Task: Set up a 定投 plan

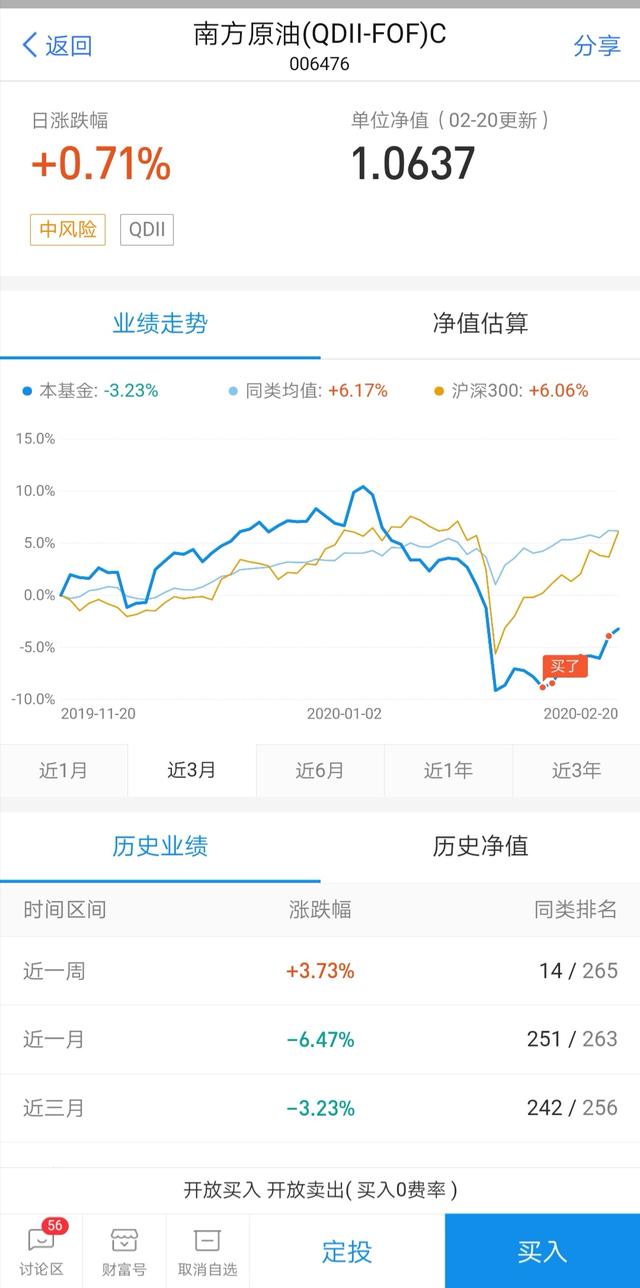Action: click(347, 1251)
